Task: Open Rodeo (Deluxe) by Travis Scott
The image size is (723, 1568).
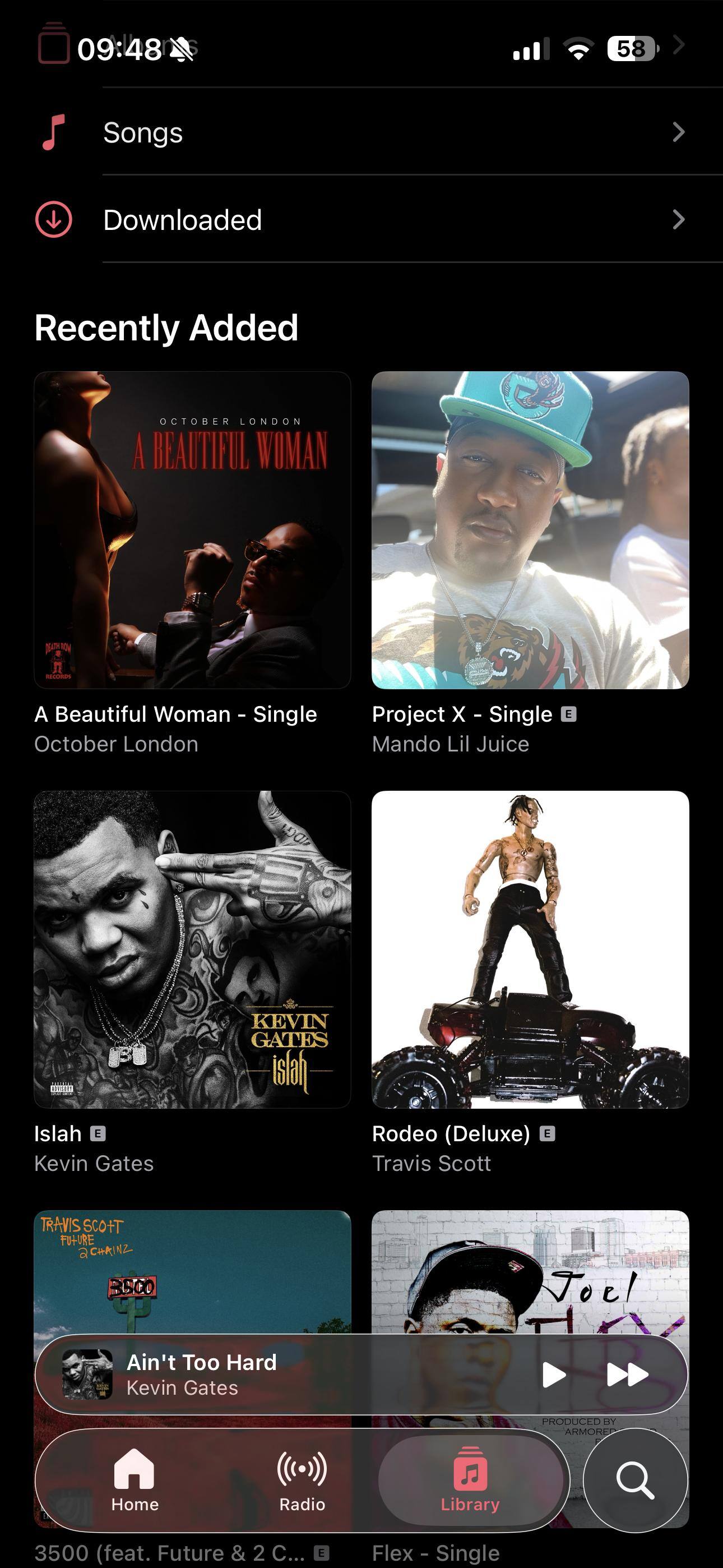Action: click(x=530, y=949)
